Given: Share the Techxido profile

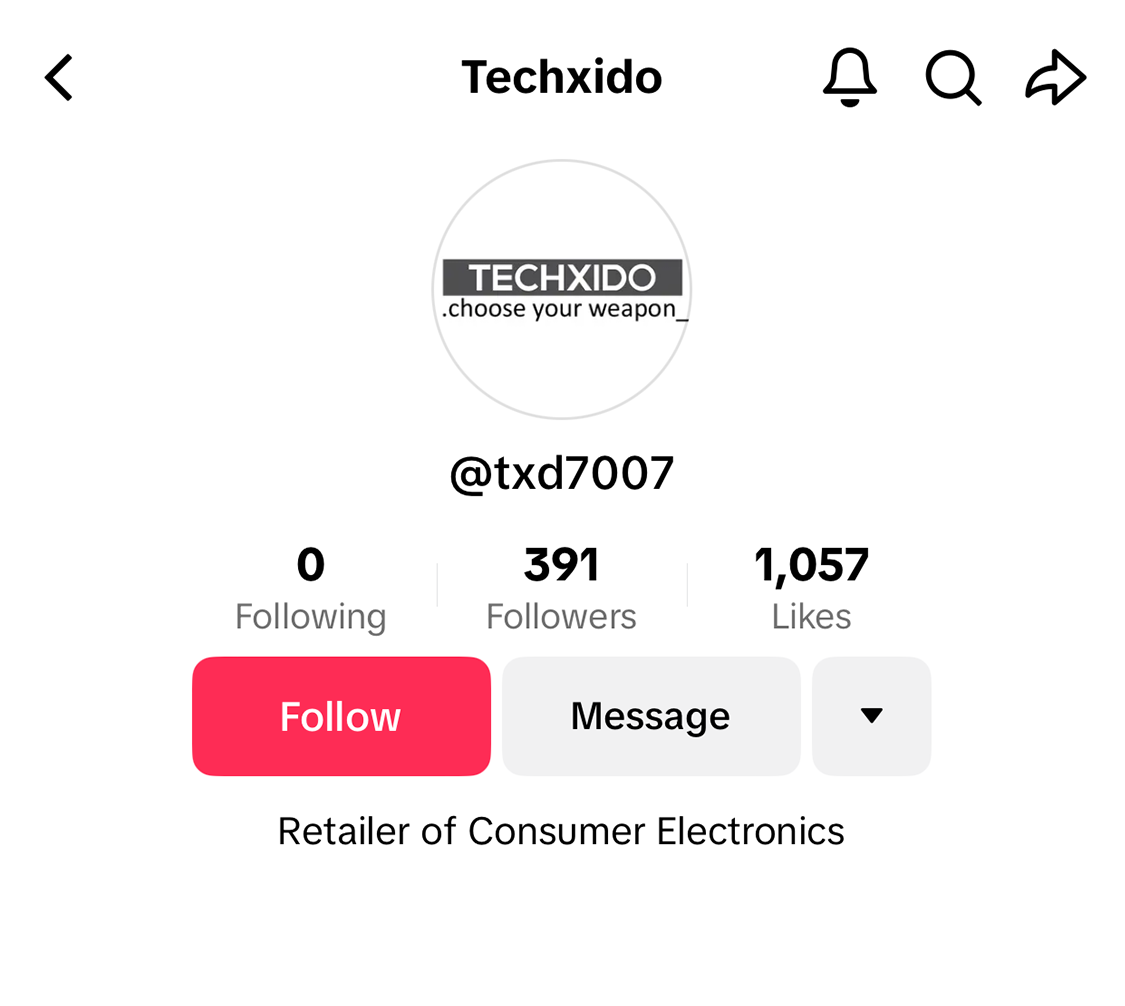Looking at the screenshot, I should point(1055,78).
